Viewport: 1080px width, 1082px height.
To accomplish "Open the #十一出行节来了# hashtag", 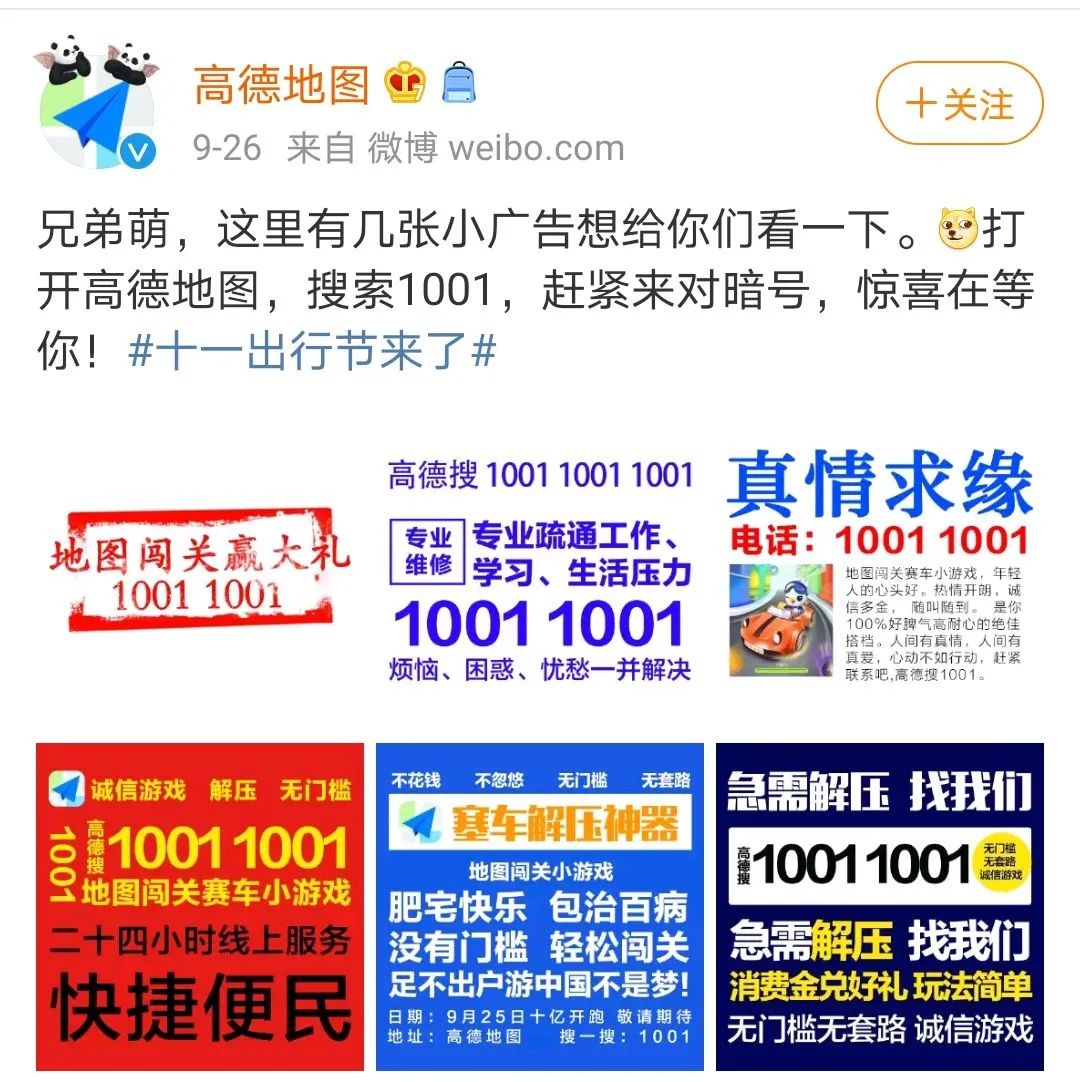I will 312,352.
